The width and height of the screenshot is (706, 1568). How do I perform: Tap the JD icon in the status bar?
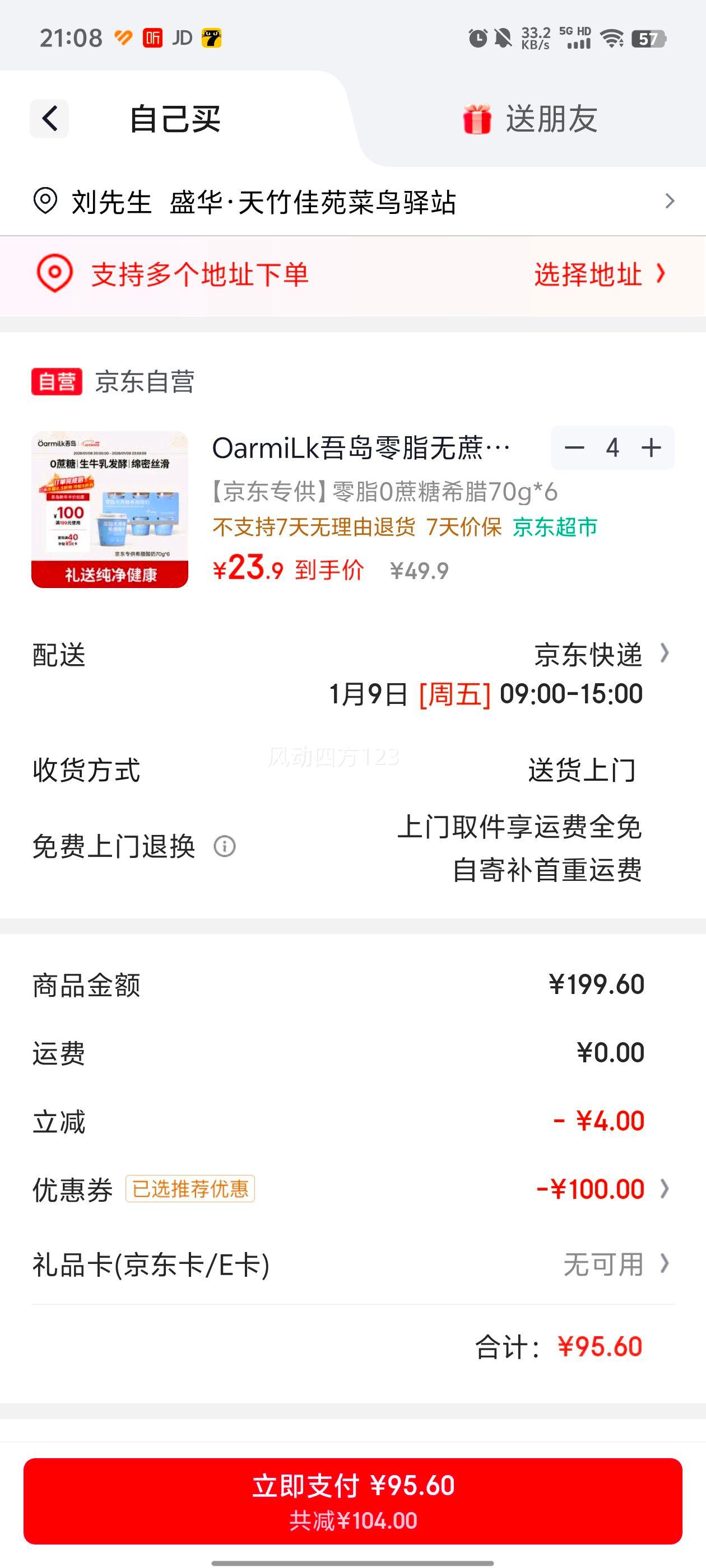click(x=182, y=38)
